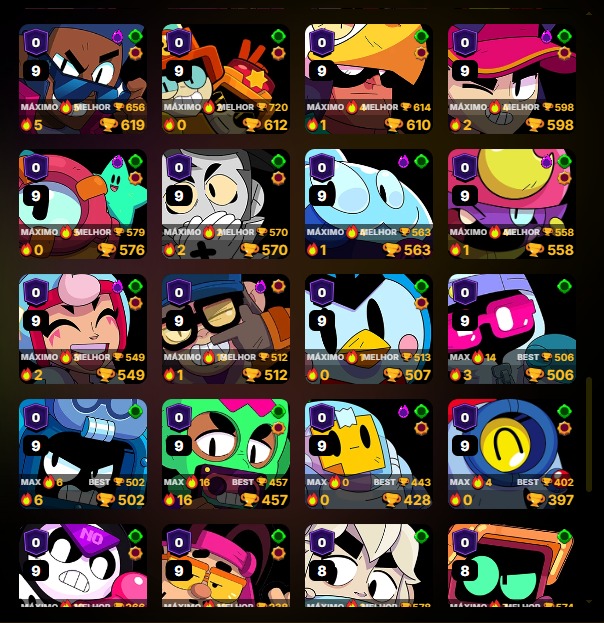View the brawler card with 512 trophies
604x623 pixels.
pos(226,329)
